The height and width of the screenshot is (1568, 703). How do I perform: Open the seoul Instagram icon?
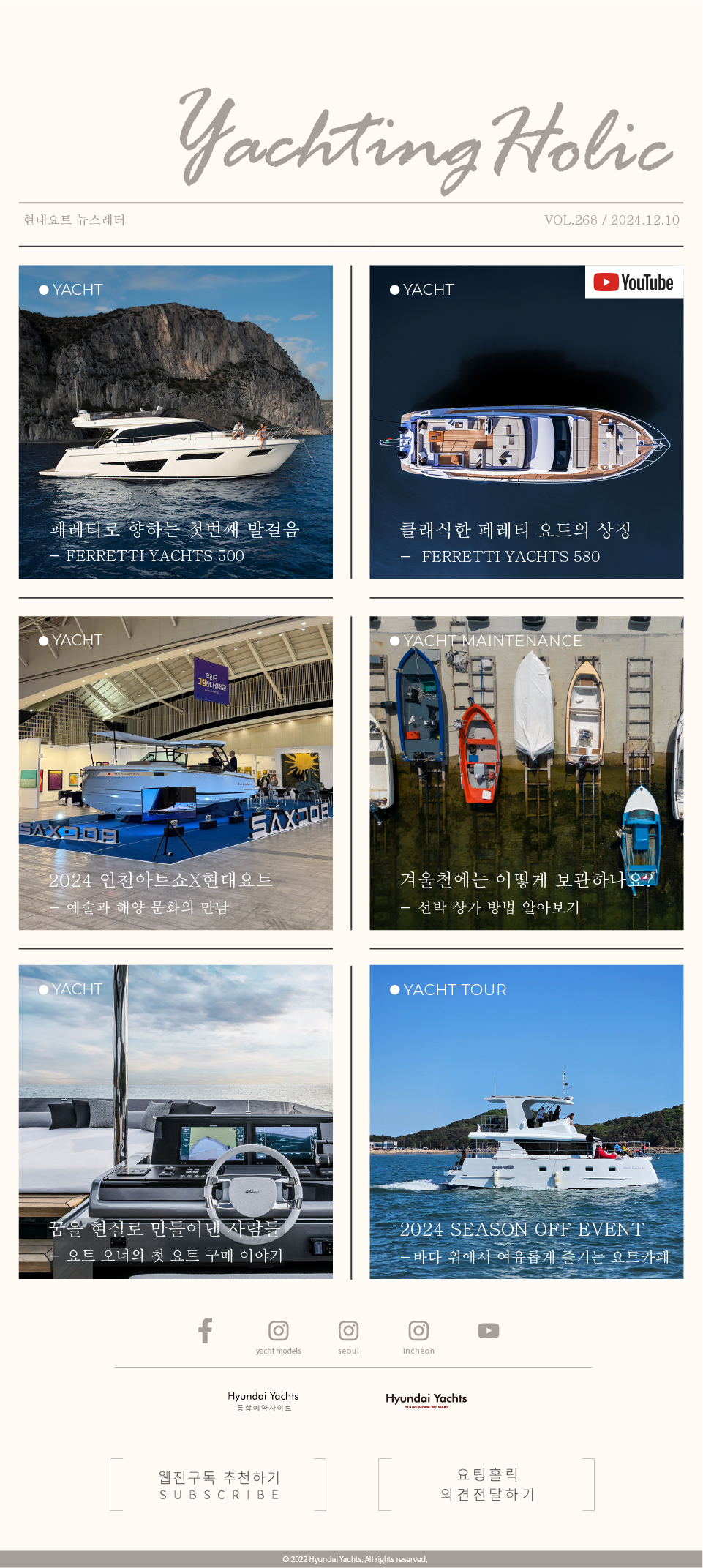(x=348, y=1330)
